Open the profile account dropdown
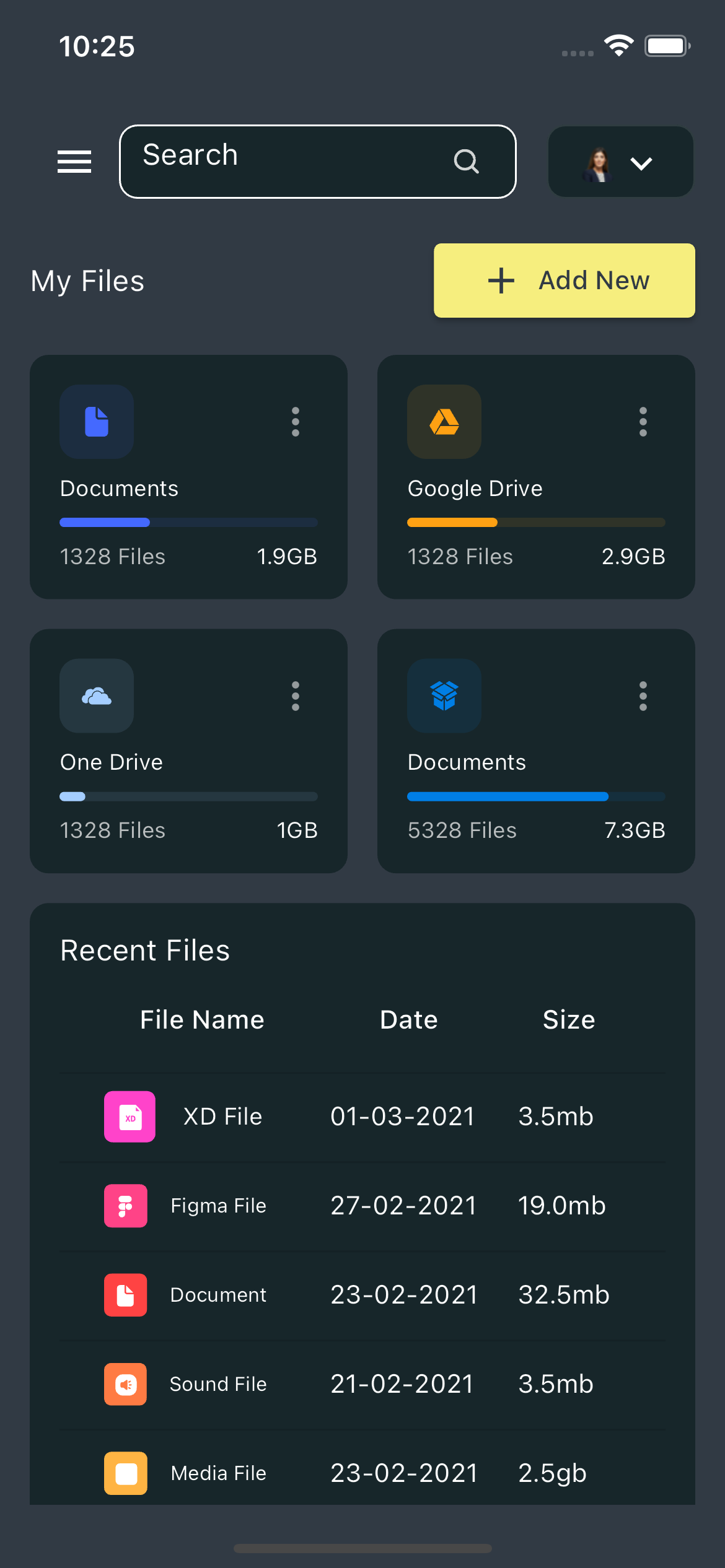Image resolution: width=725 pixels, height=1568 pixels. click(x=642, y=163)
